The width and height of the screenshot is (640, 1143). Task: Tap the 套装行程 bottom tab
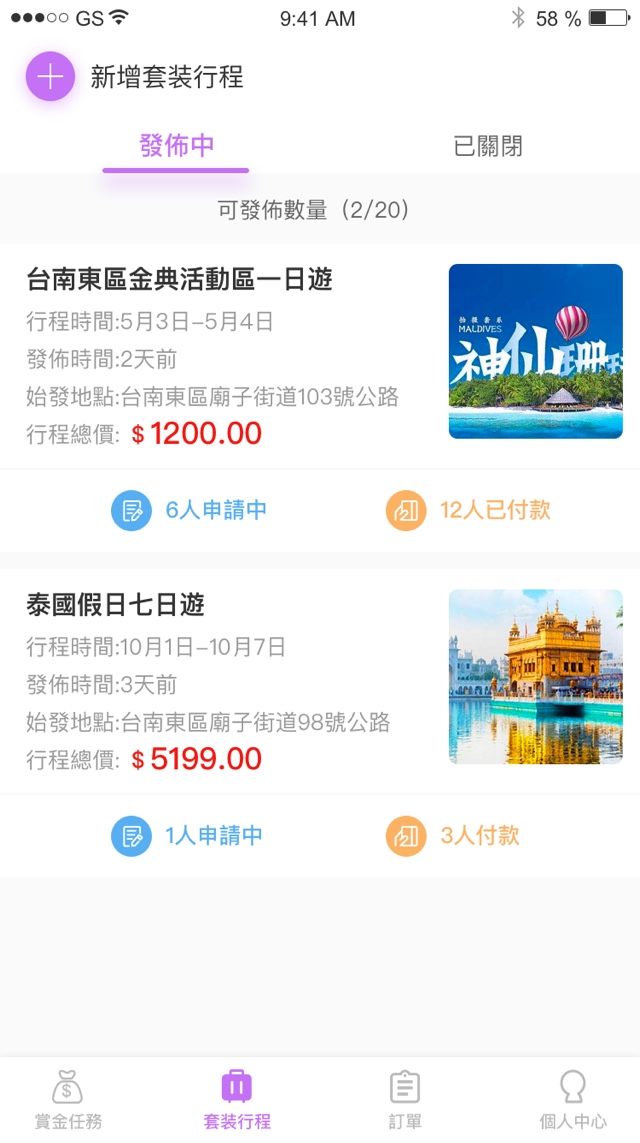237,1099
